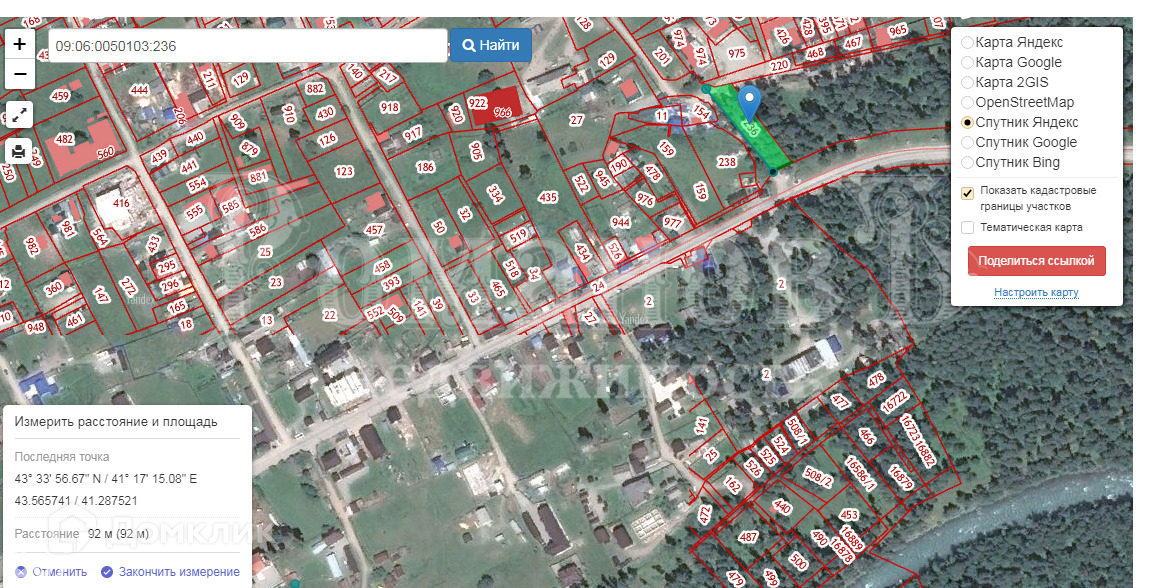Select Карта Яндекс map layer

point(967,42)
